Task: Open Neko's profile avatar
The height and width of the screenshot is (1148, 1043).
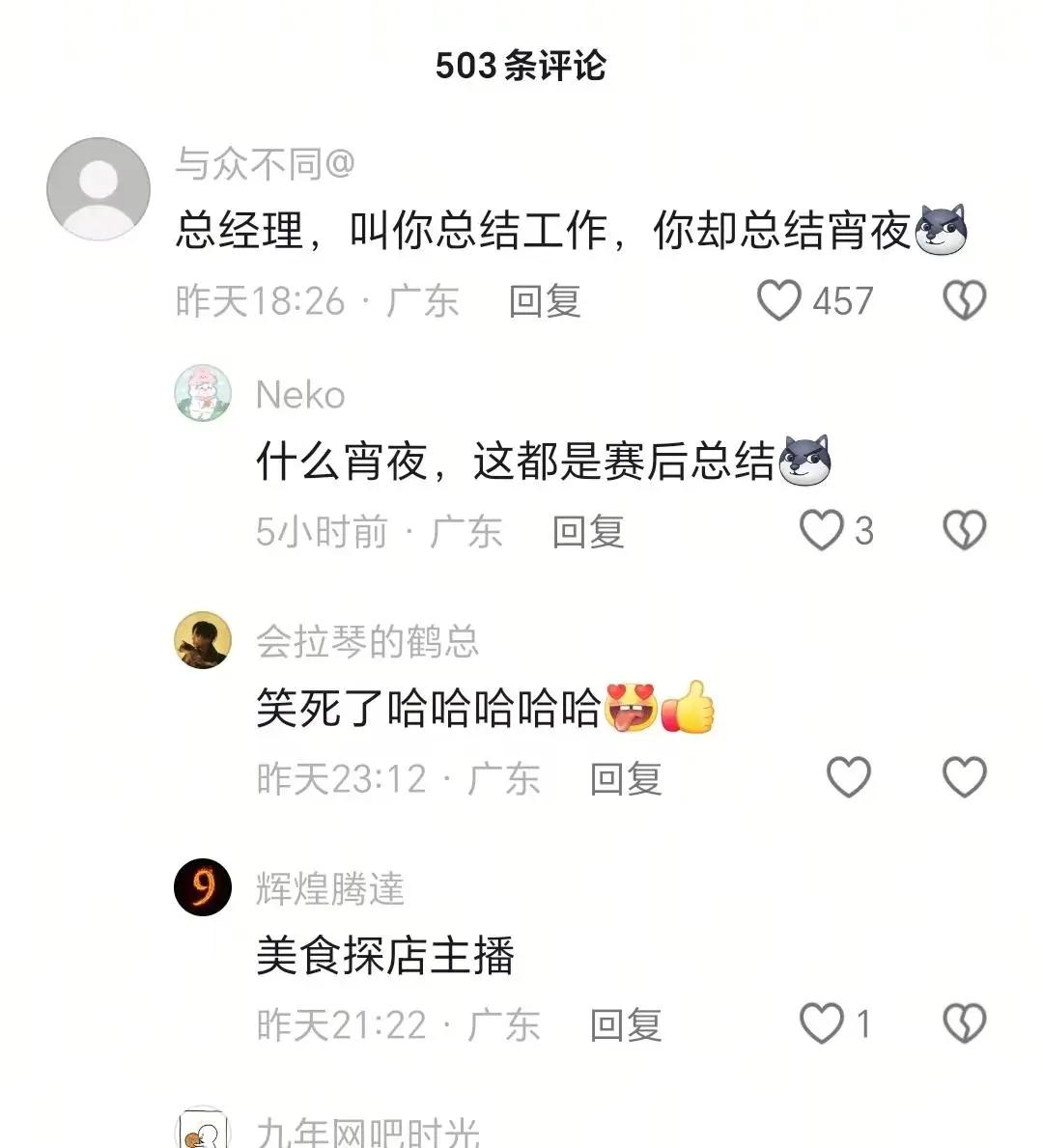Action: tap(203, 394)
